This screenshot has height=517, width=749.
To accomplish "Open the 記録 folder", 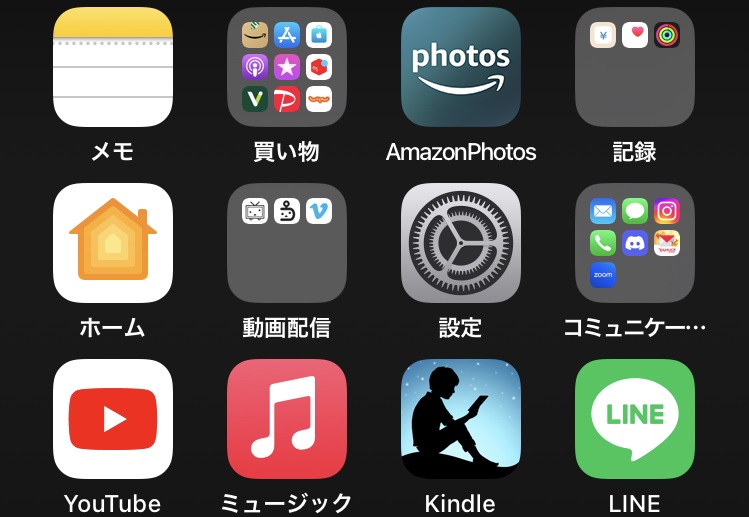I will 635,67.
